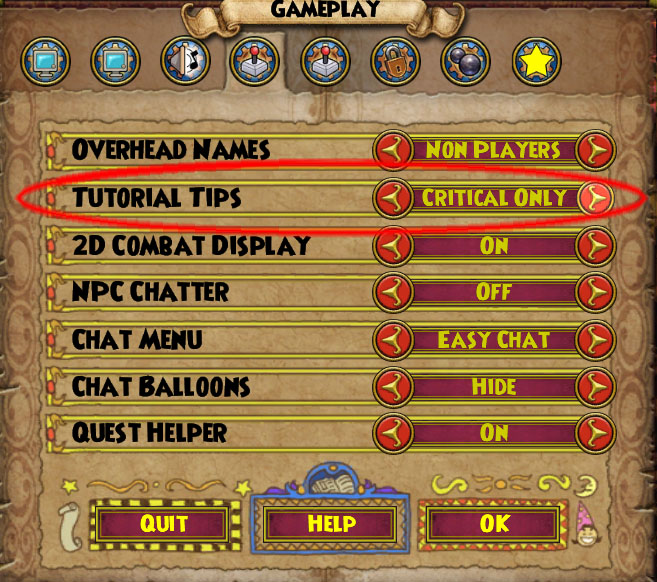This screenshot has height=582, width=657.
Task: Open the padlock settings tab
Action: [x=396, y=63]
